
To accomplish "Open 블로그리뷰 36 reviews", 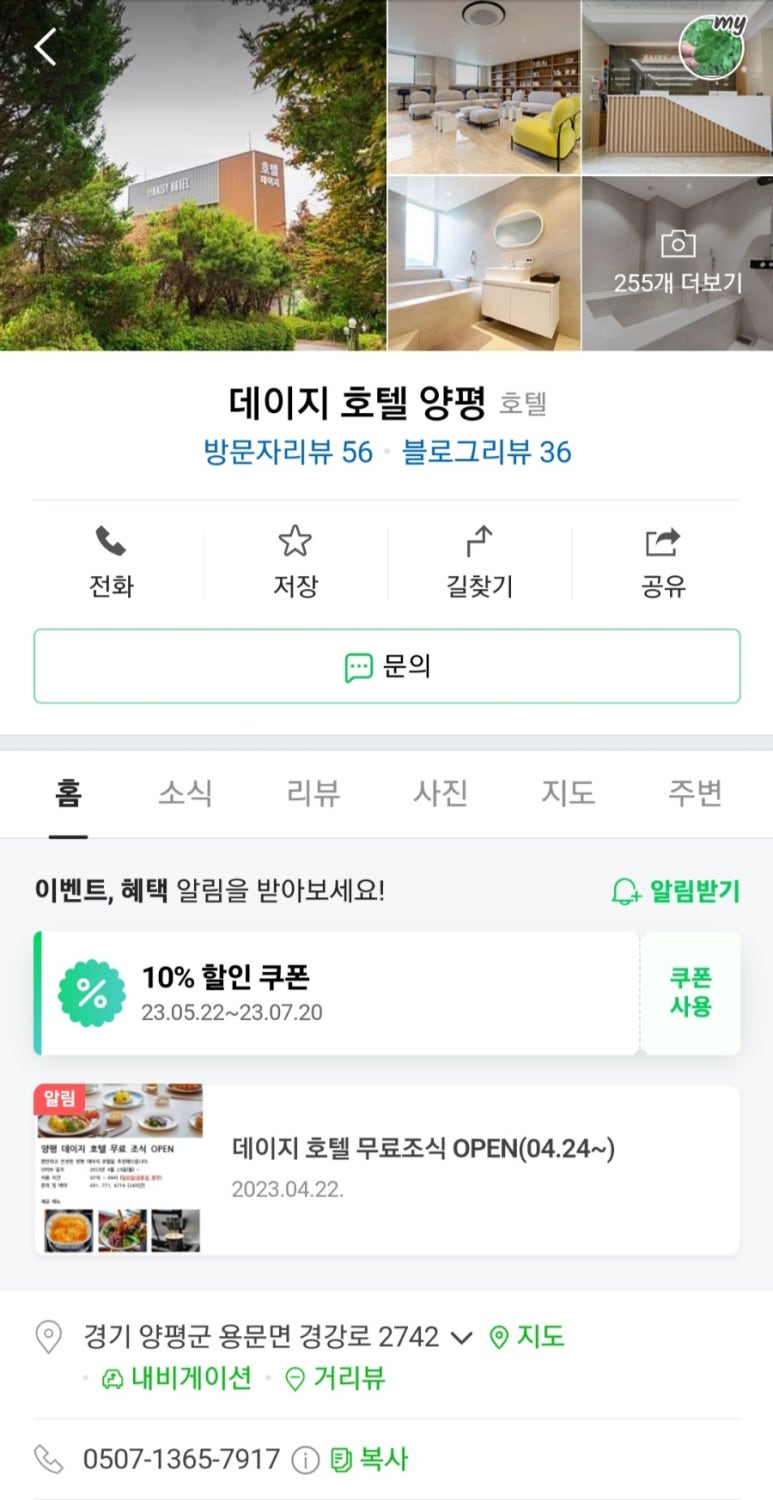I will coord(486,452).
